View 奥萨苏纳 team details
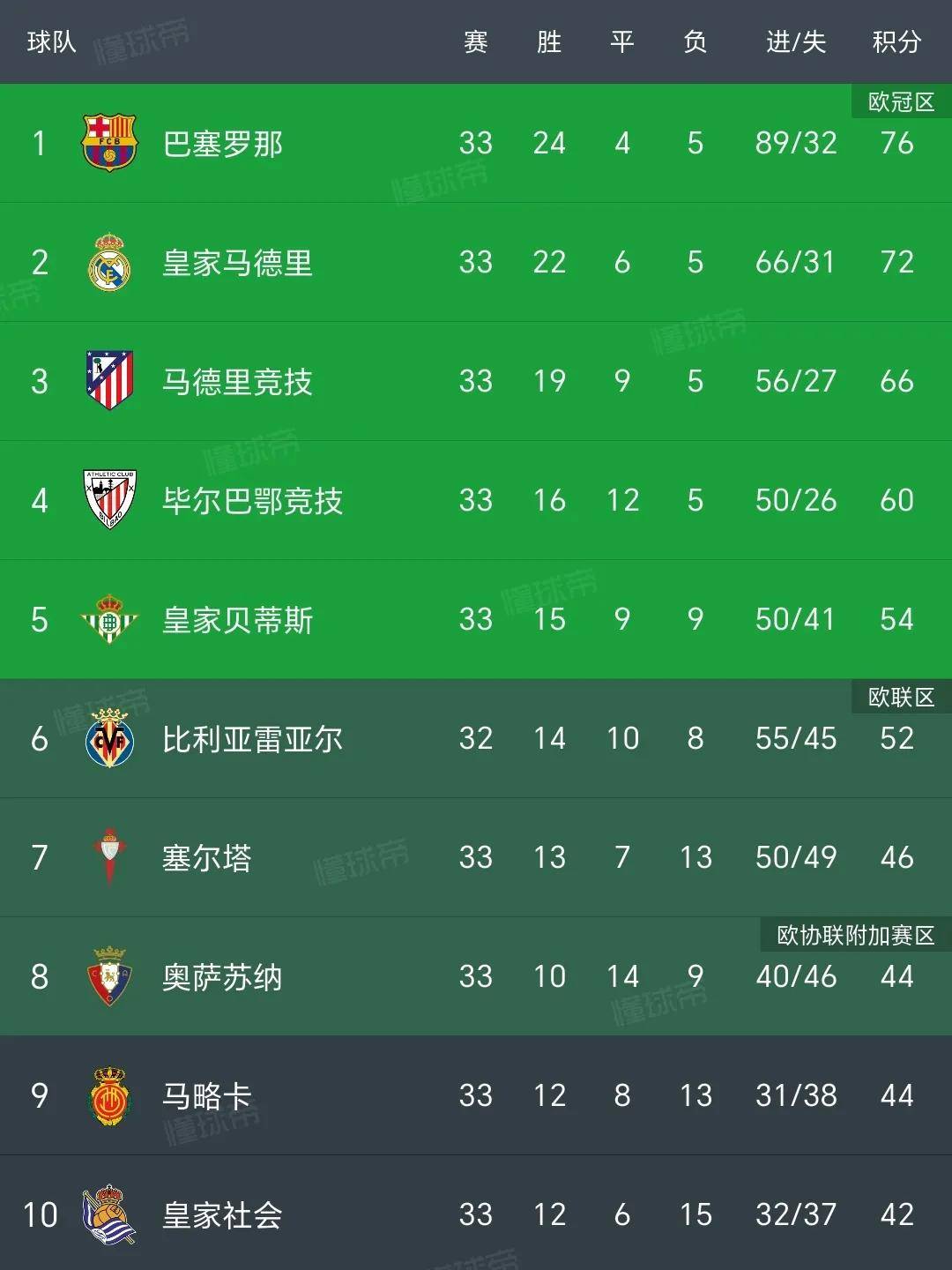Screen dimensions: 952x1270 coord(222,977)
